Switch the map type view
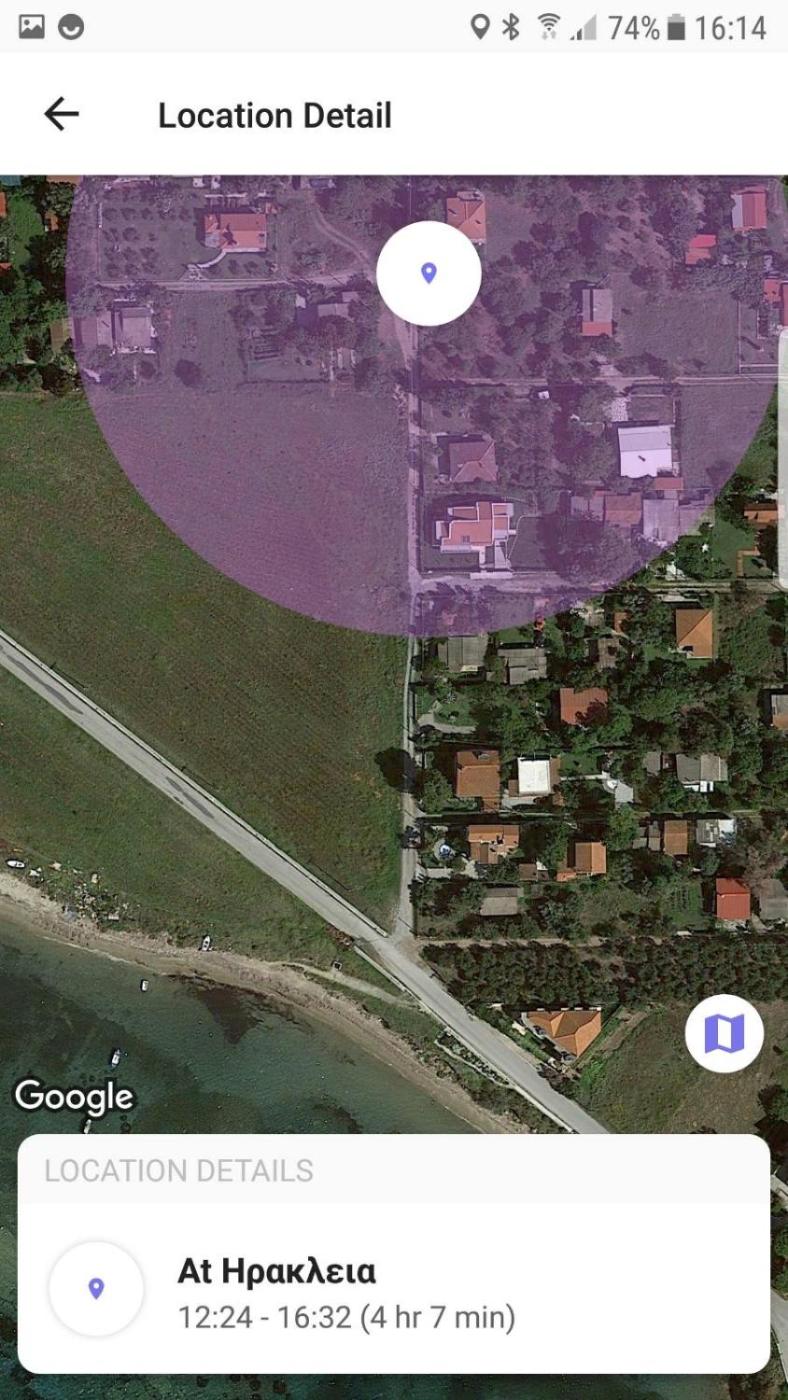 click(x=724, y=1034)
